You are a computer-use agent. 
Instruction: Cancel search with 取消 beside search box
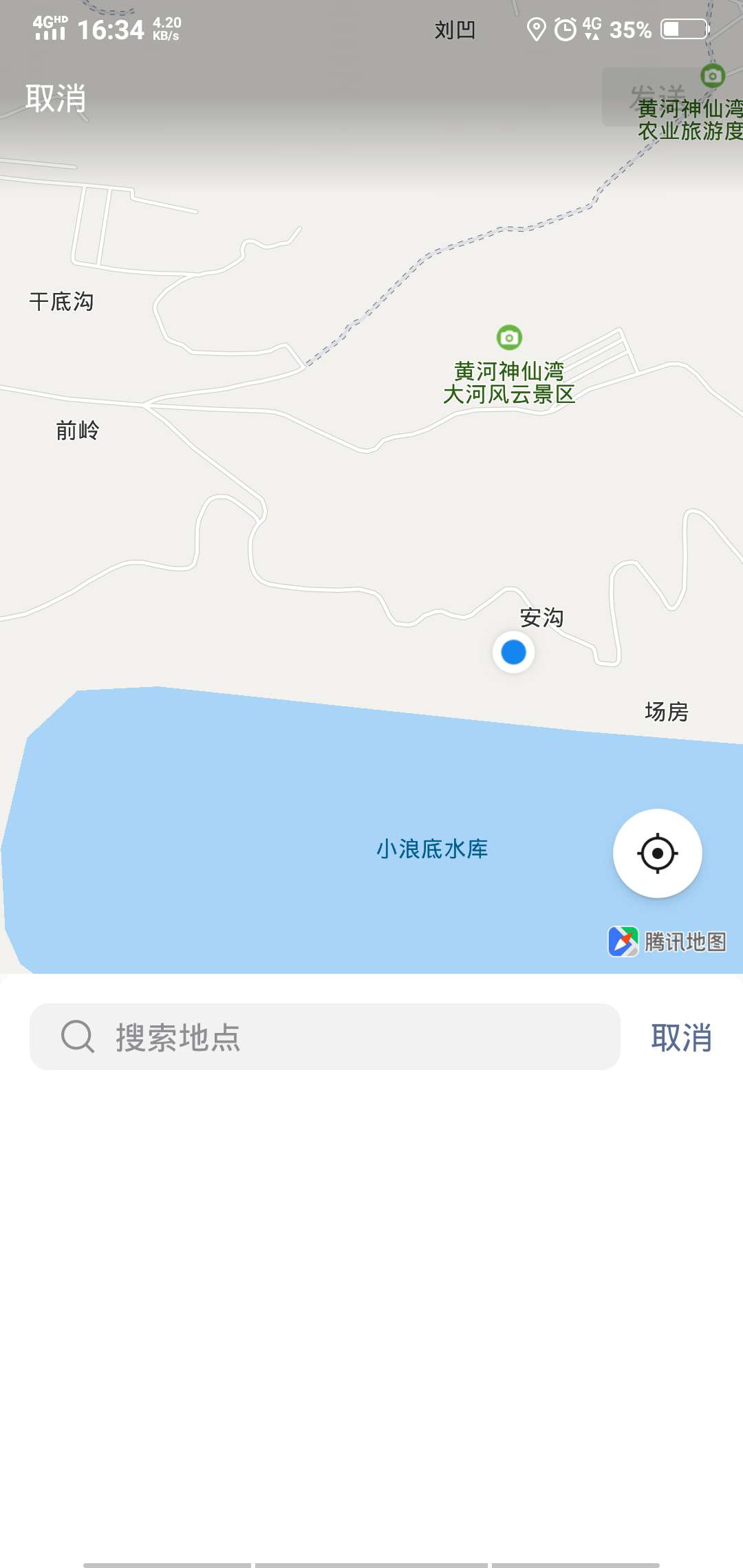681,1037
